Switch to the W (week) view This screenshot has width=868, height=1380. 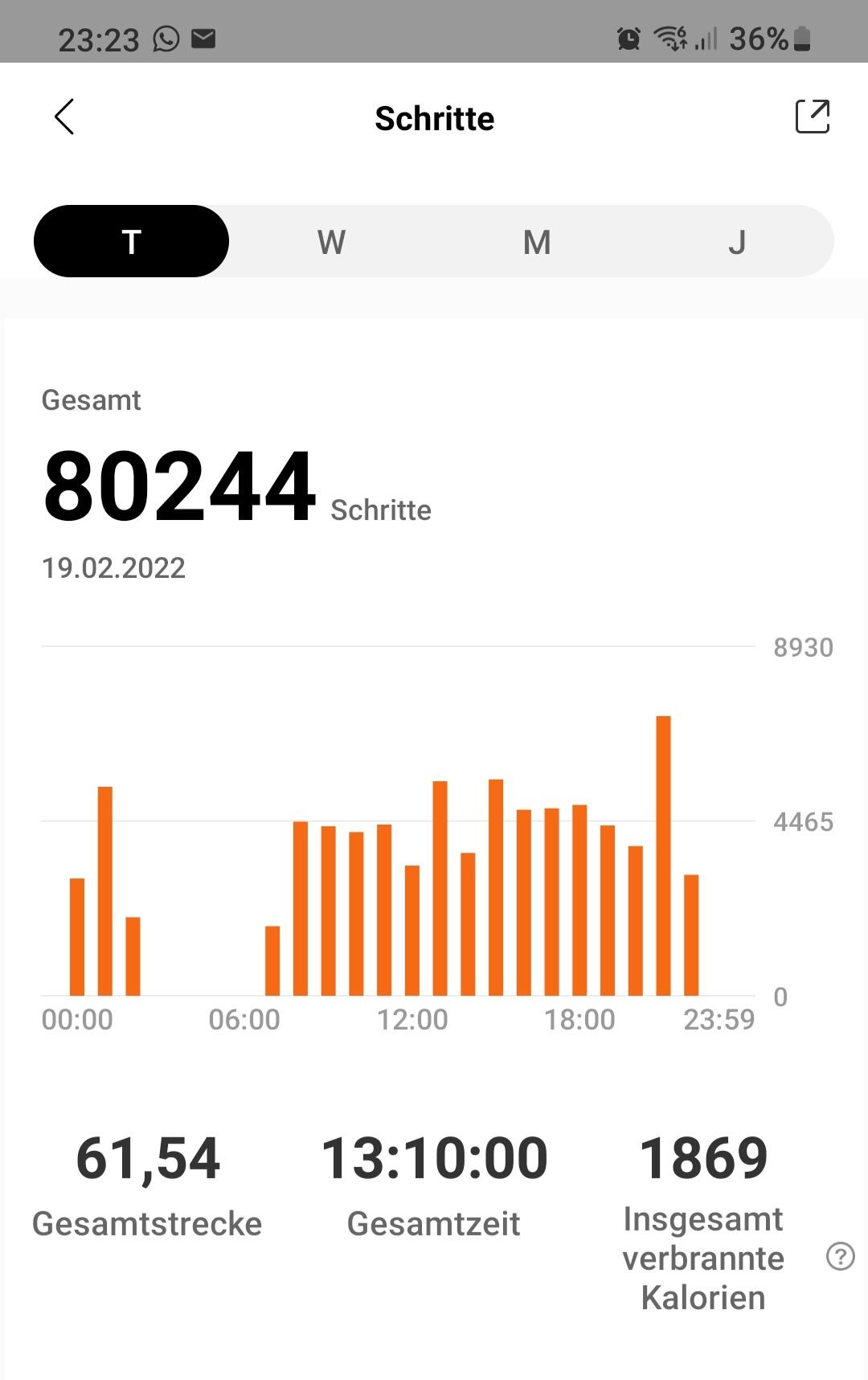click(x=331, y=242)
